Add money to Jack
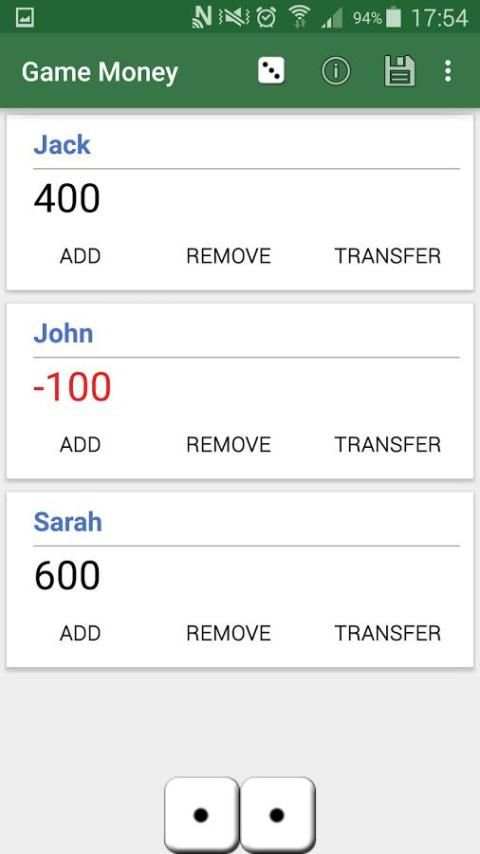The height and width of the screenshot is (854, 480). pos(81,256)
